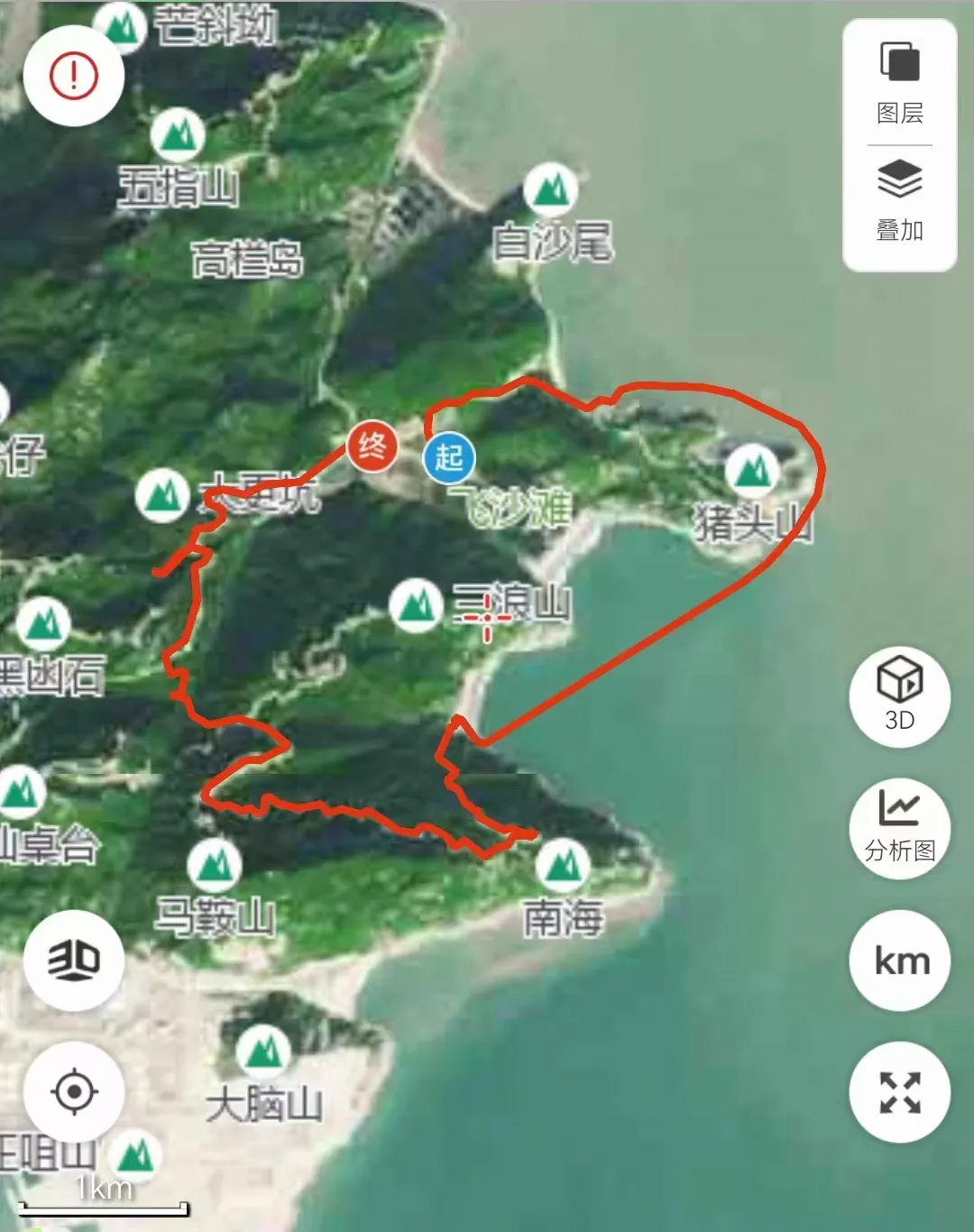Open the 3D cube view button
Viewport: 974px width, 1232px height.
(899, 694)
